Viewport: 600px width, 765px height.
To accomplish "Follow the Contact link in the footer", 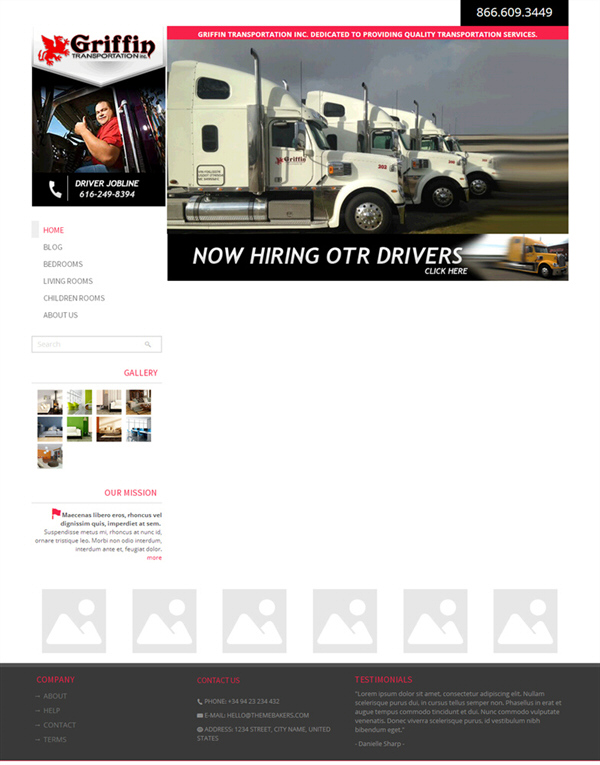I will 59,725.
